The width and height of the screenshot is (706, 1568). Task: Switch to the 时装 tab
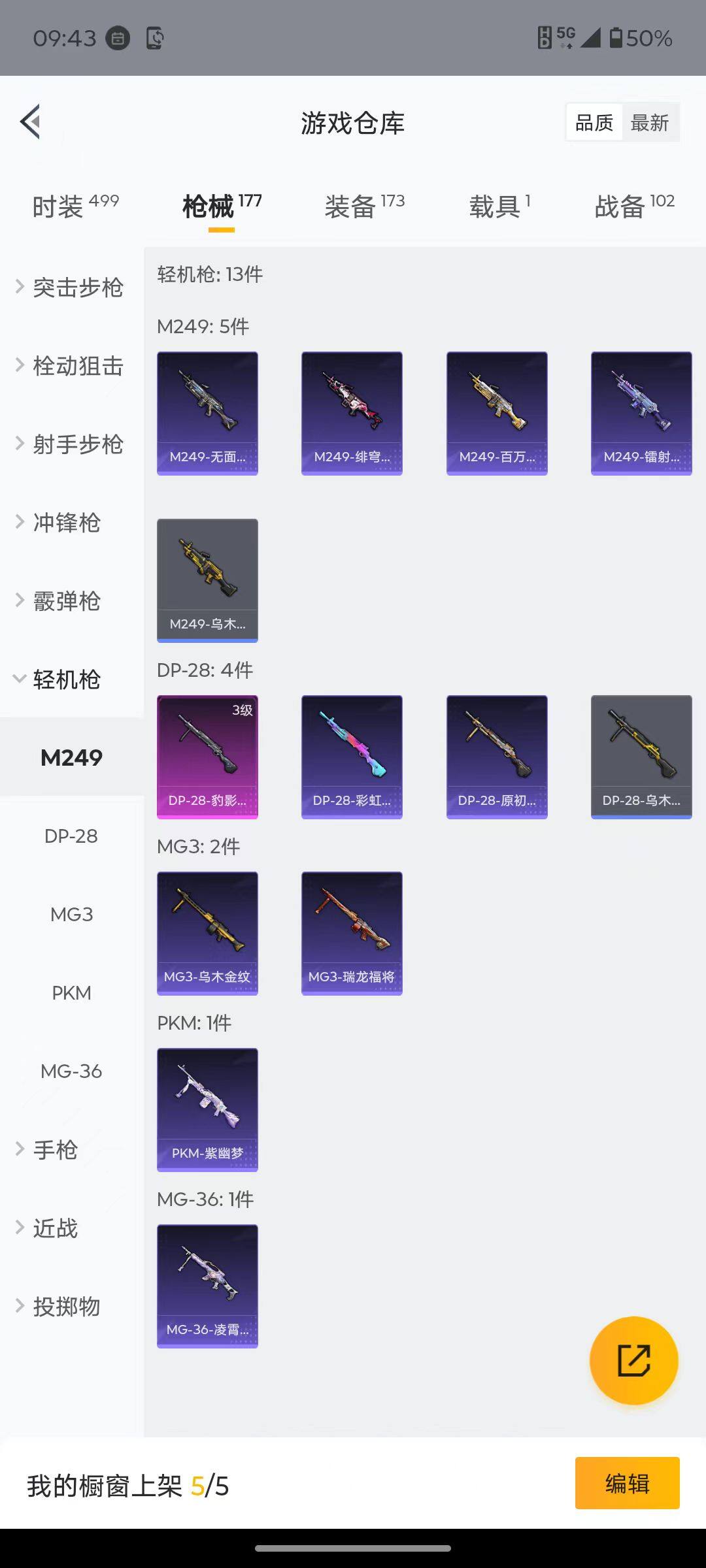click(x=75, y=206)
